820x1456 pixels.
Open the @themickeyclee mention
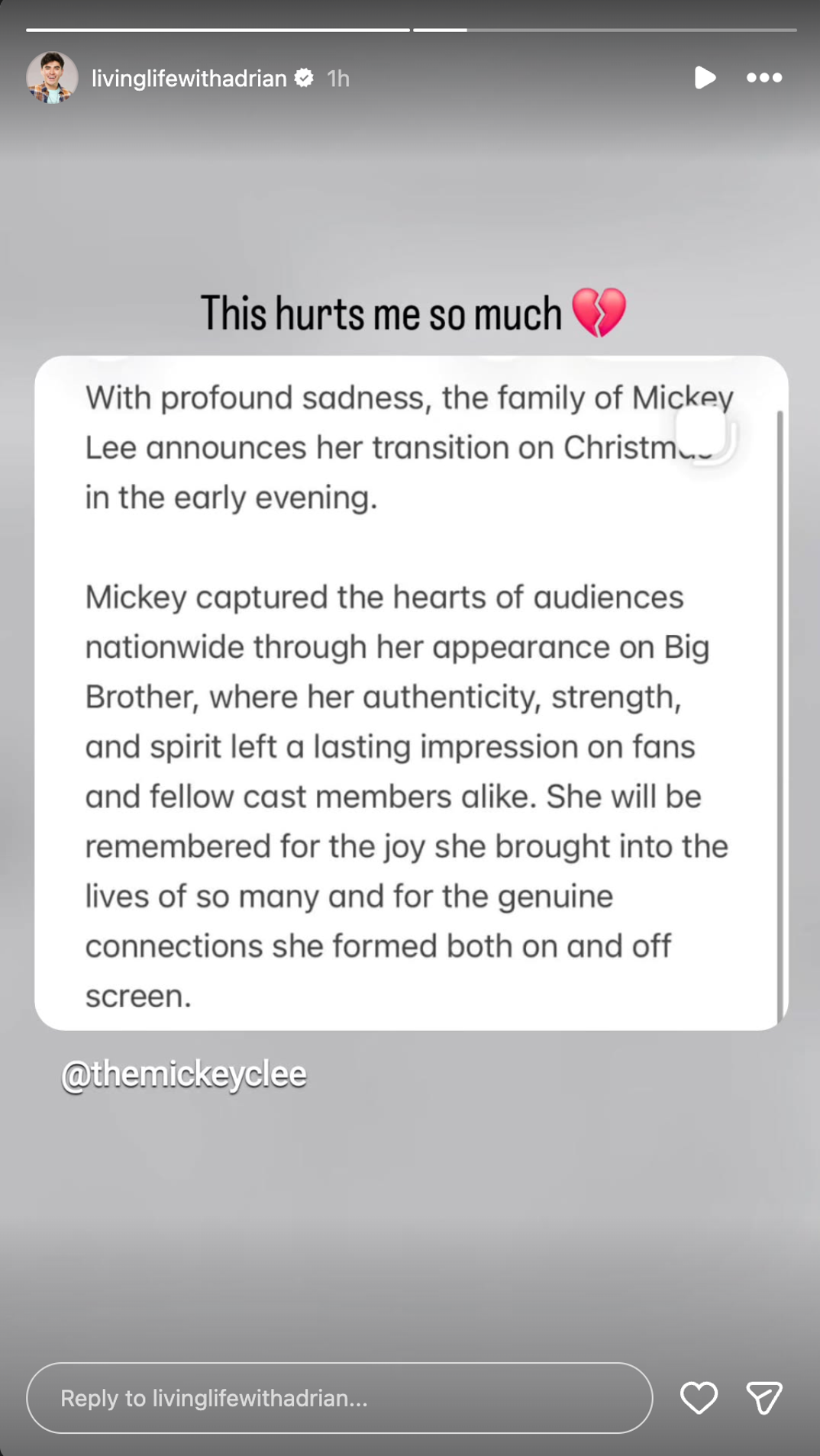(x=183, y=1074)
